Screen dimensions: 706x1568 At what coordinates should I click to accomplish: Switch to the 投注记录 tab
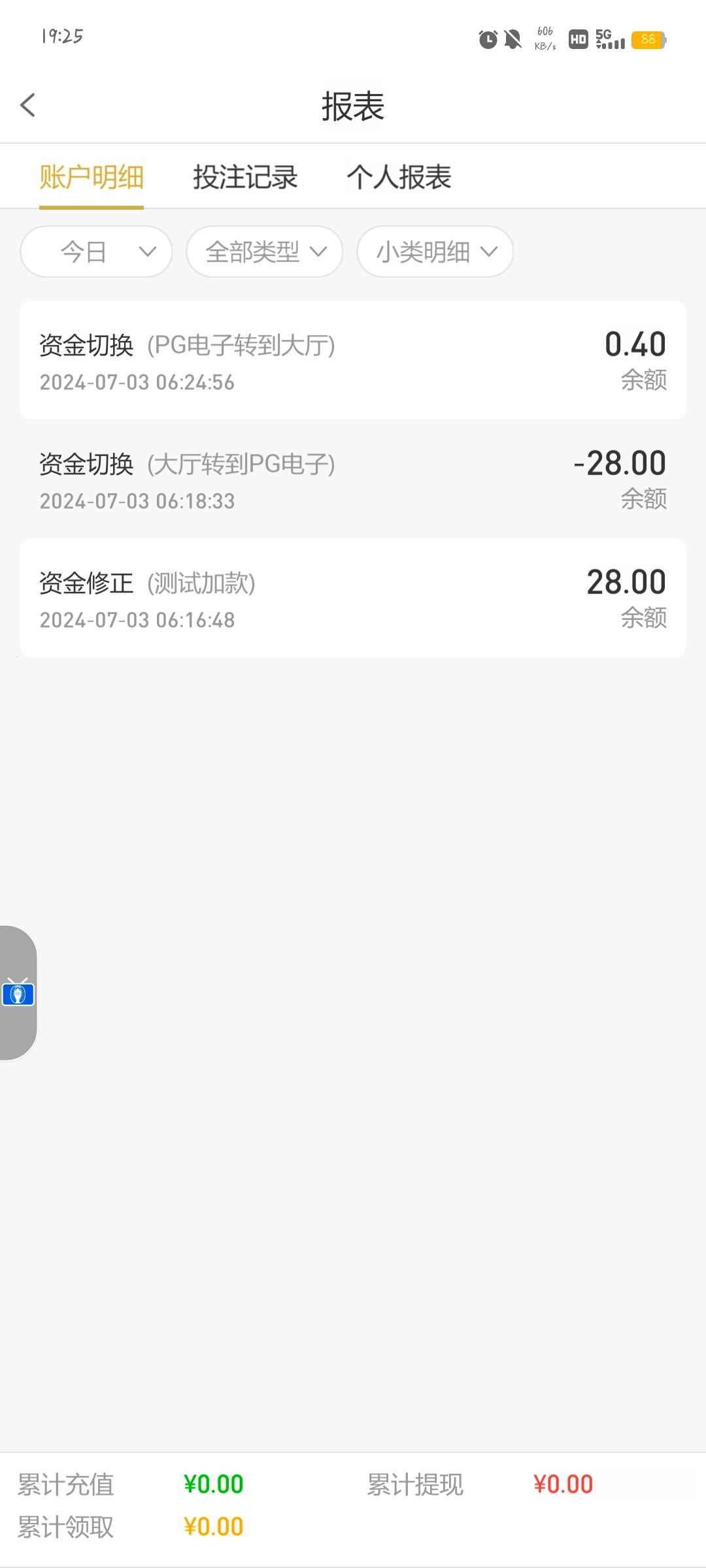(245, 177)
